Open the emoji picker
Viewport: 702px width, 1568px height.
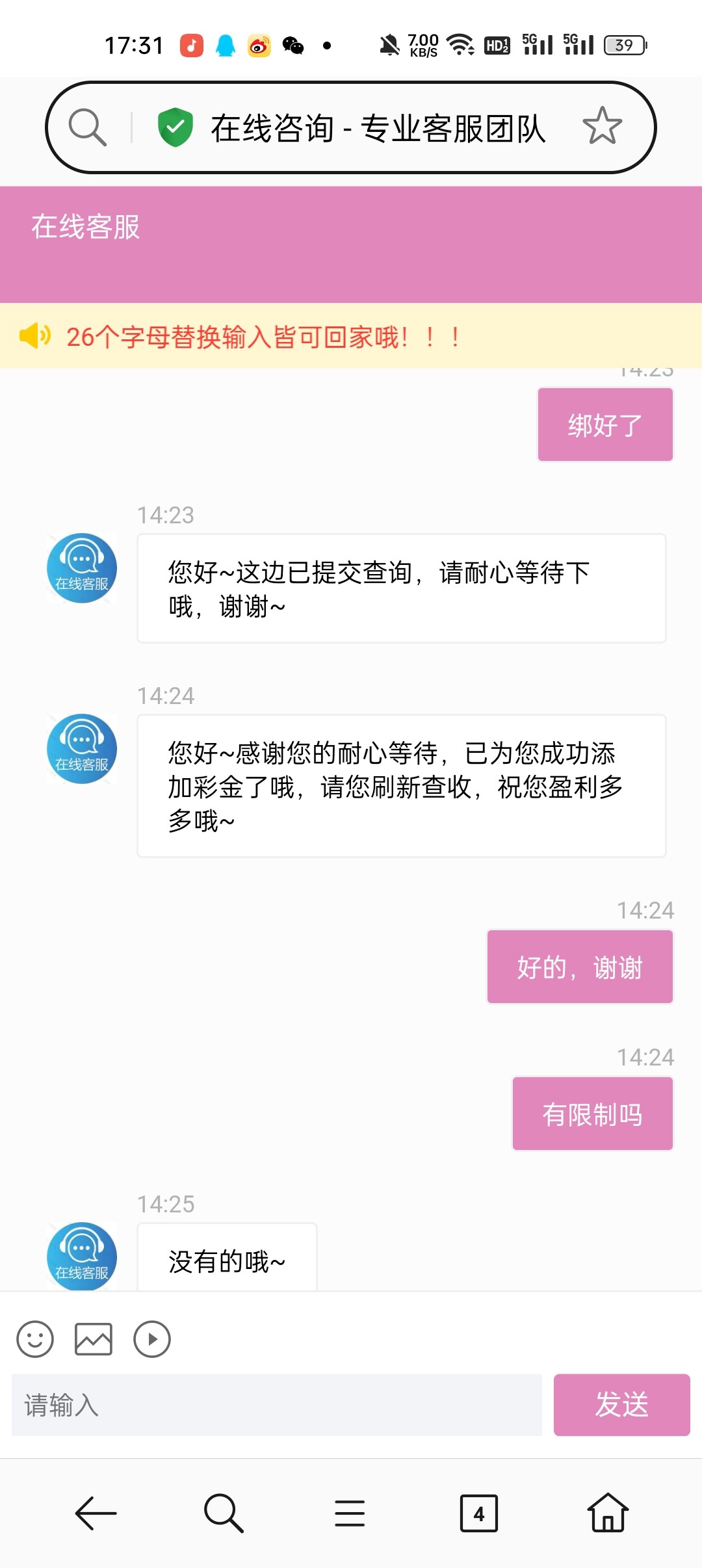click(x=35, y=1339)
